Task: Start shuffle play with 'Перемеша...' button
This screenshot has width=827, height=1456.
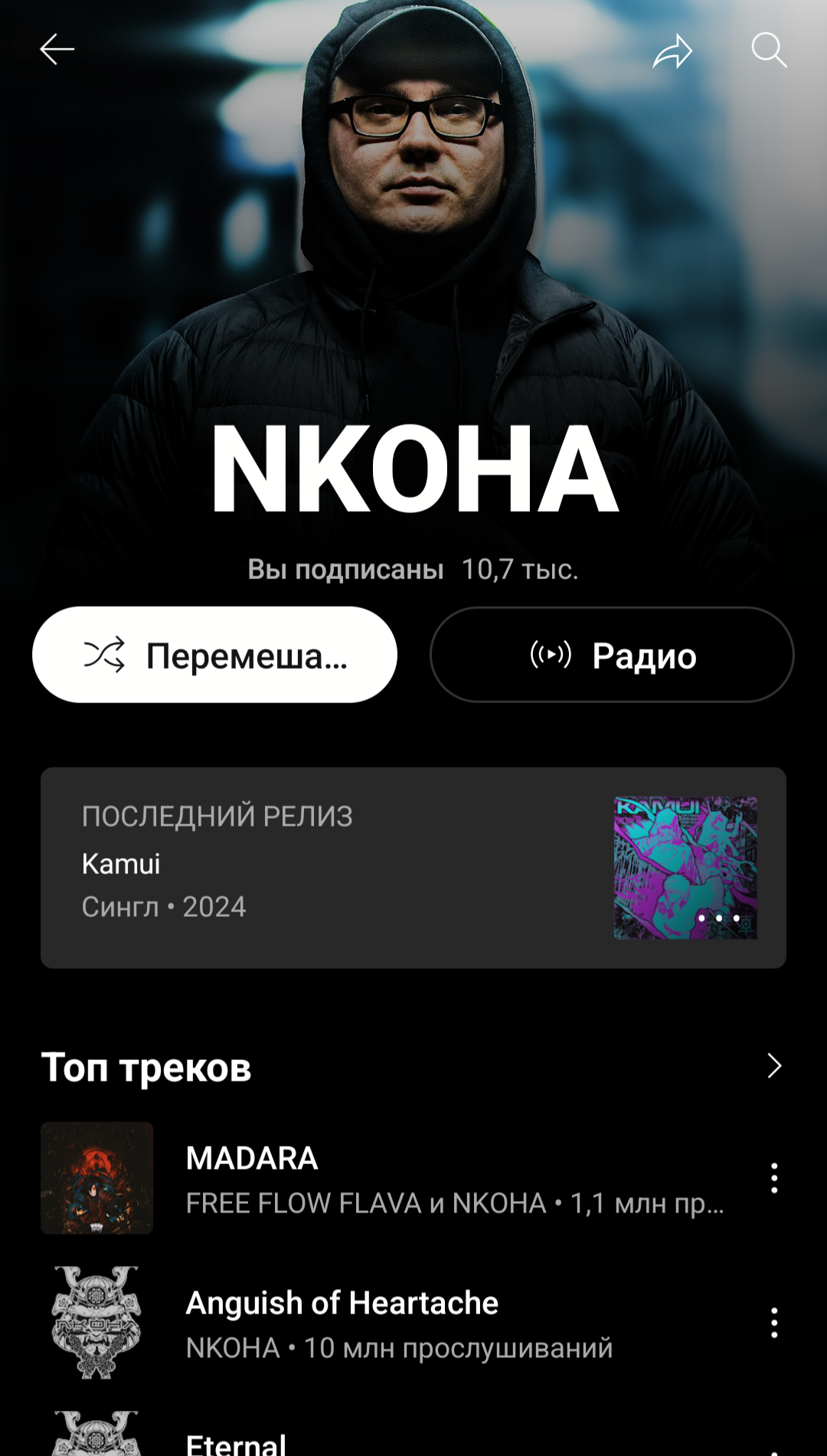Action: pyautogui.click(x=214, y=655)
